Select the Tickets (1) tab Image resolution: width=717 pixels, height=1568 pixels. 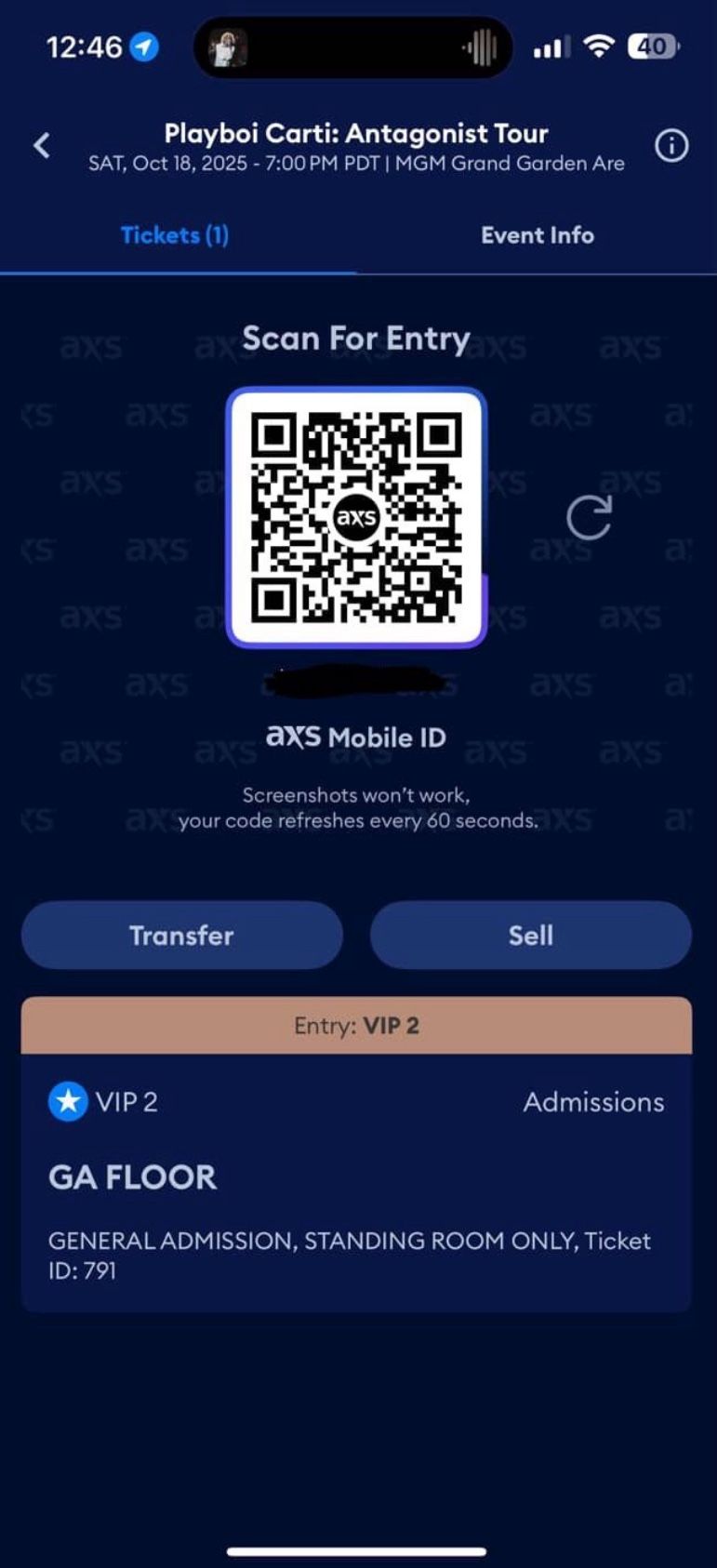[175, 235]
